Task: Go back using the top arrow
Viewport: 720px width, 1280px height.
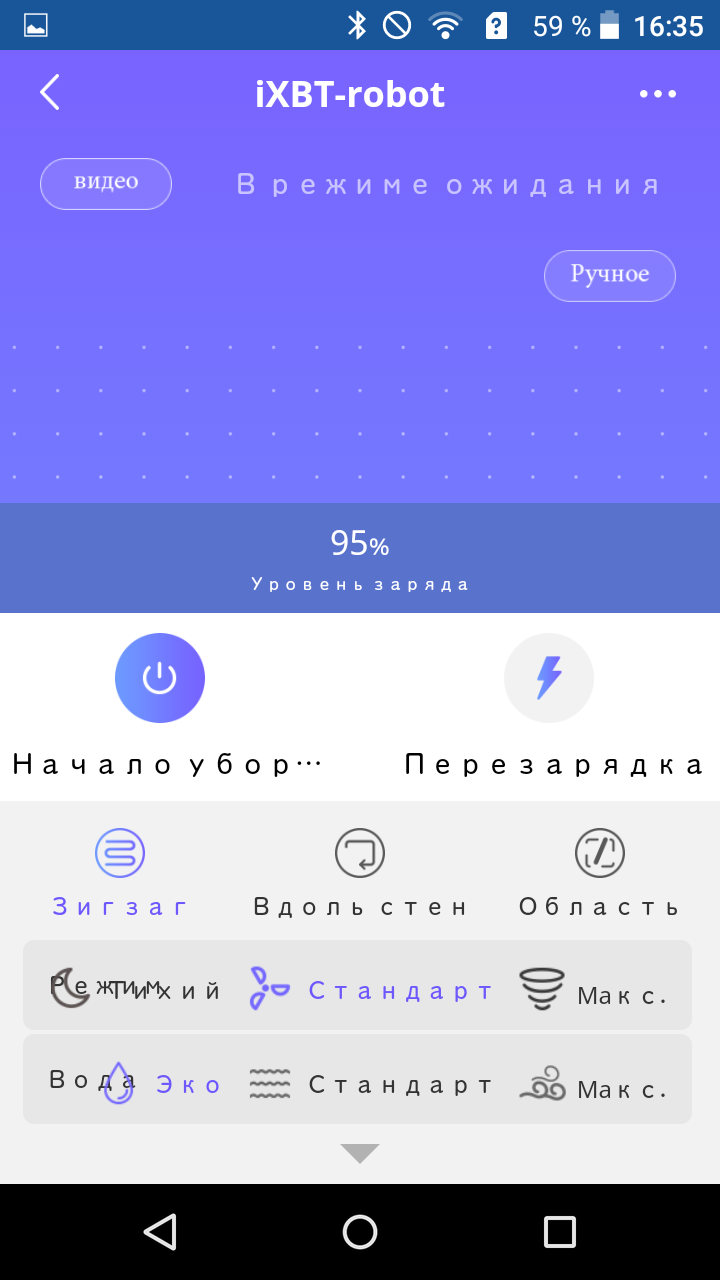Action: coord(50,93)
